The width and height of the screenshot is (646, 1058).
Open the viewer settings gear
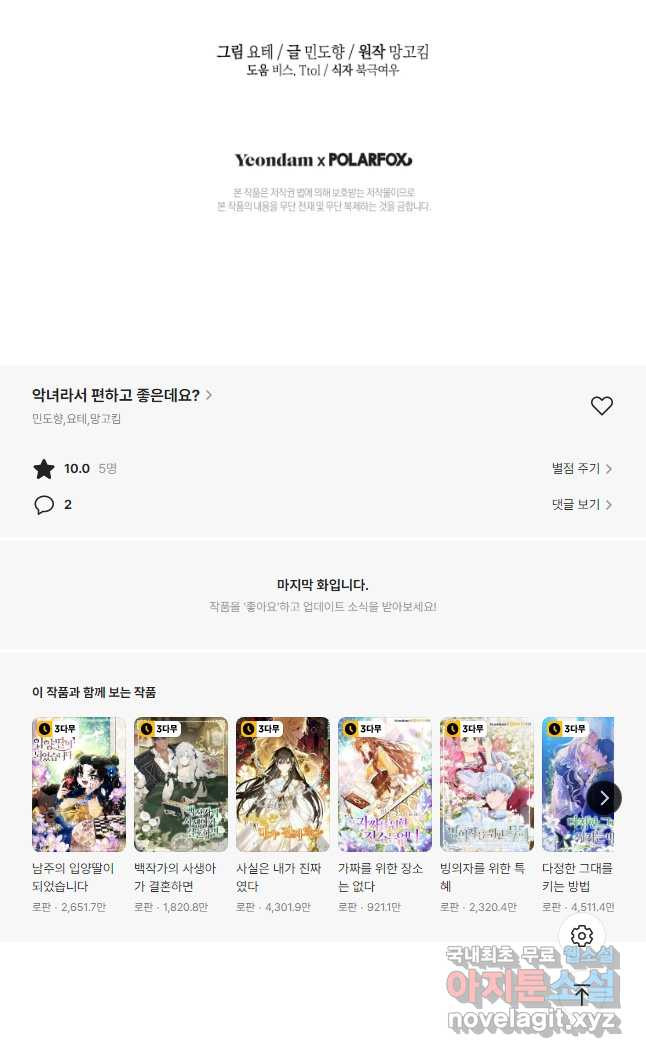pyautogui.click(x=582, y=936)
